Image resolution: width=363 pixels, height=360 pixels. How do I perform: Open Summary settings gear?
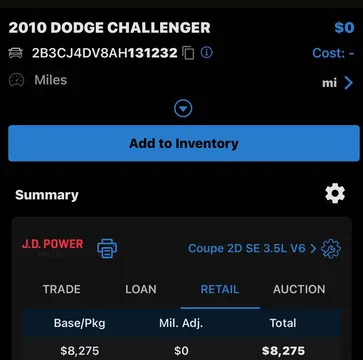point(335,193)
